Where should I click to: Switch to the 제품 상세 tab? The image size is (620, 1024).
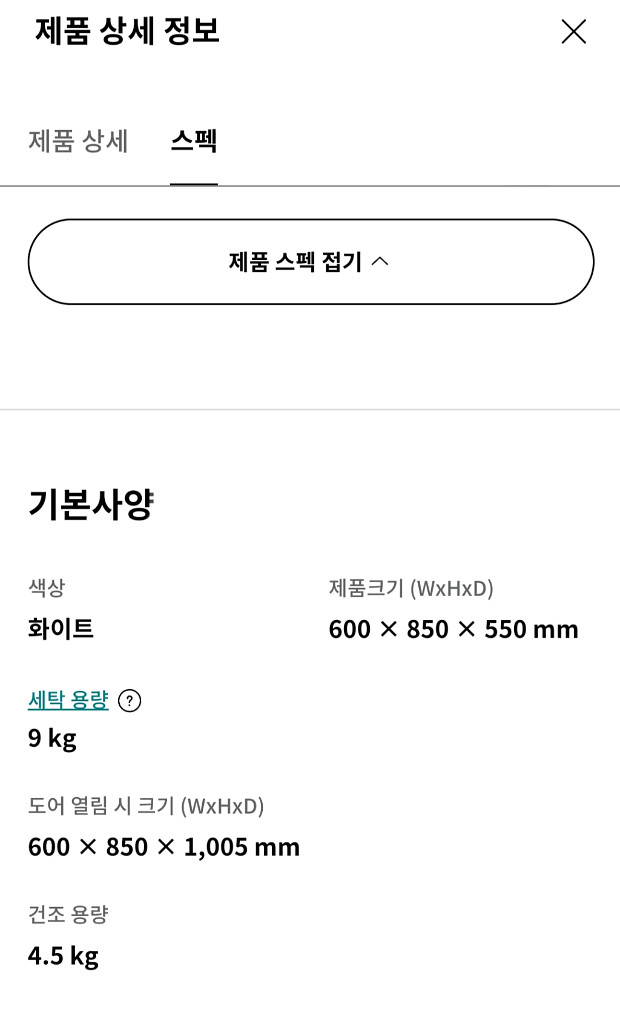point(78,141)
